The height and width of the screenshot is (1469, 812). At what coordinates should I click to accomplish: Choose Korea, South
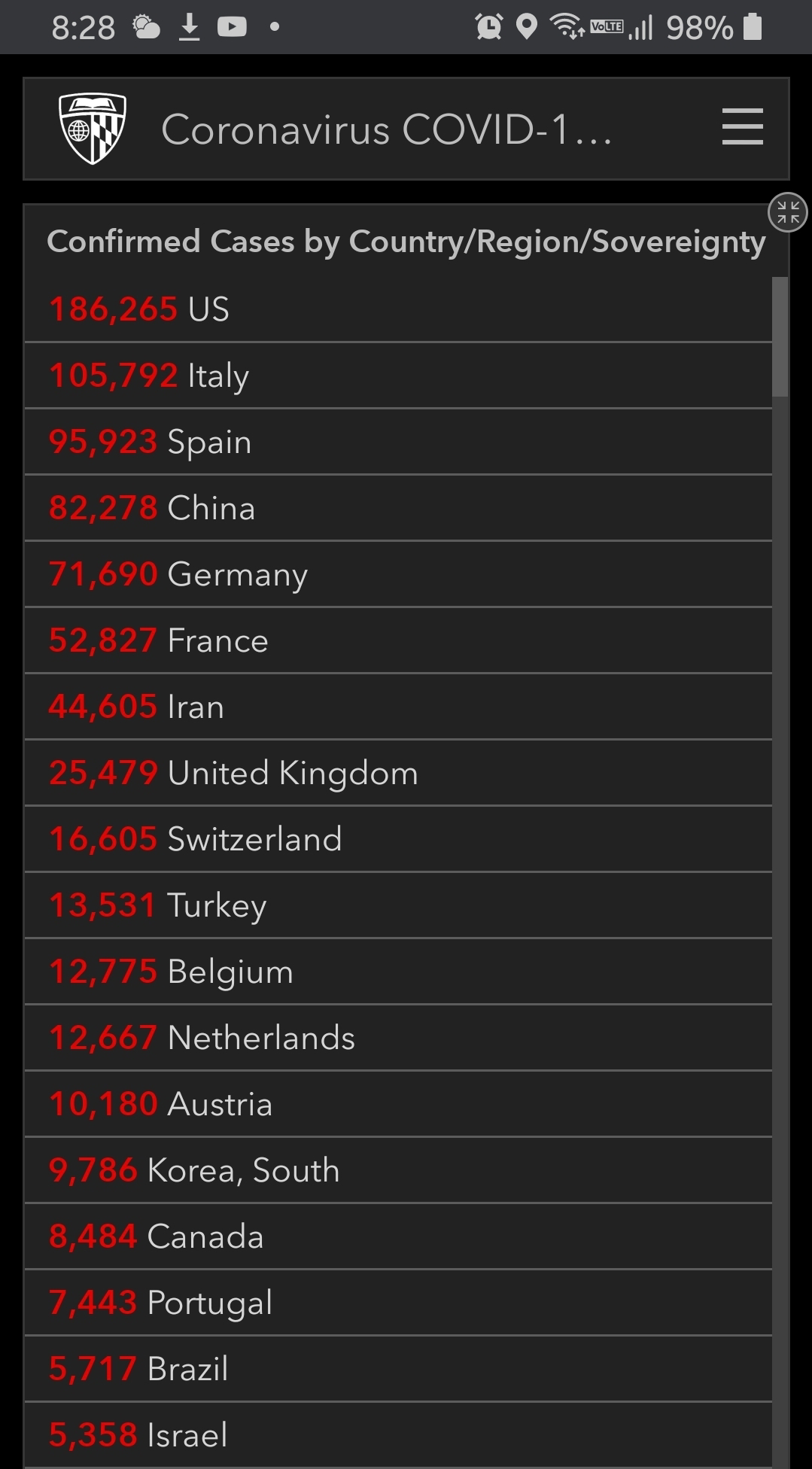pyautogui.click(x=398, y=1170)
